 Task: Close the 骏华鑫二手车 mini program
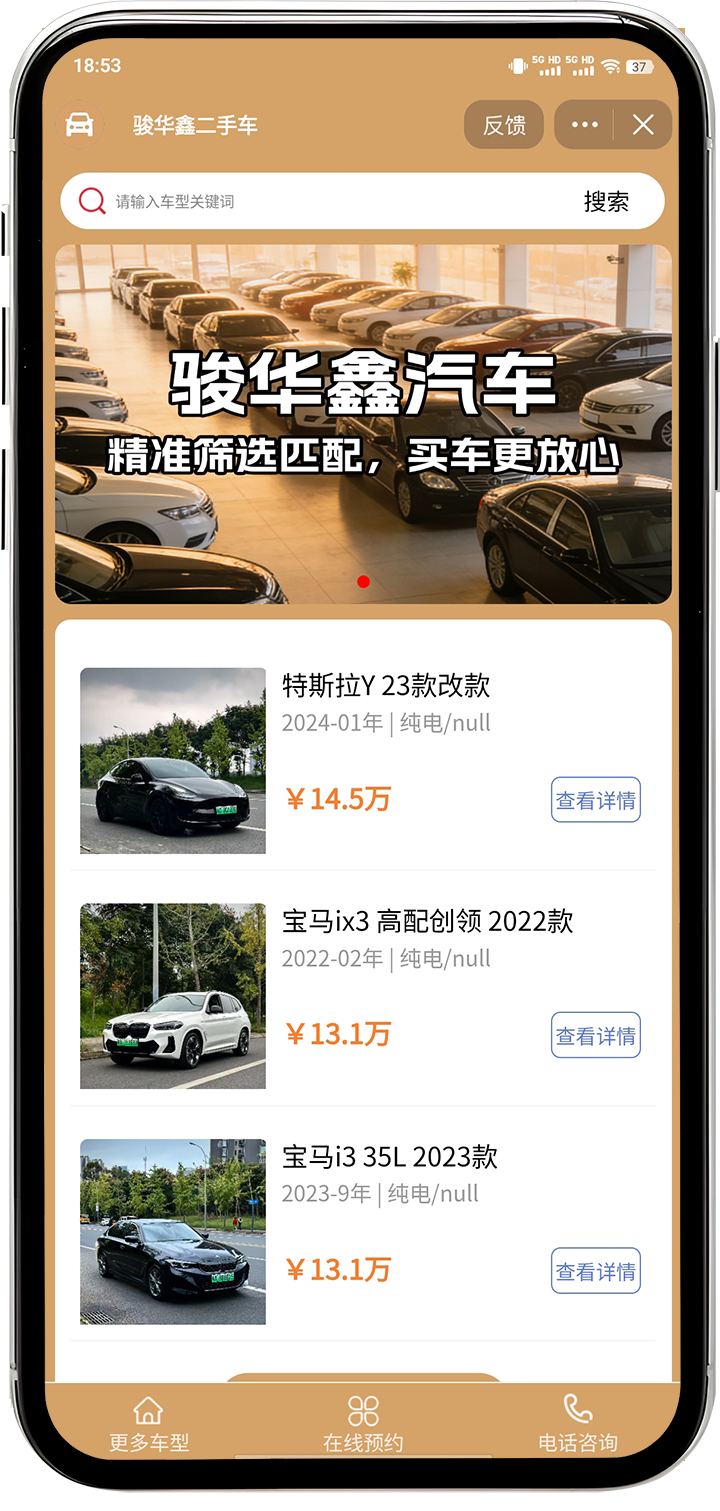(643, 125)
